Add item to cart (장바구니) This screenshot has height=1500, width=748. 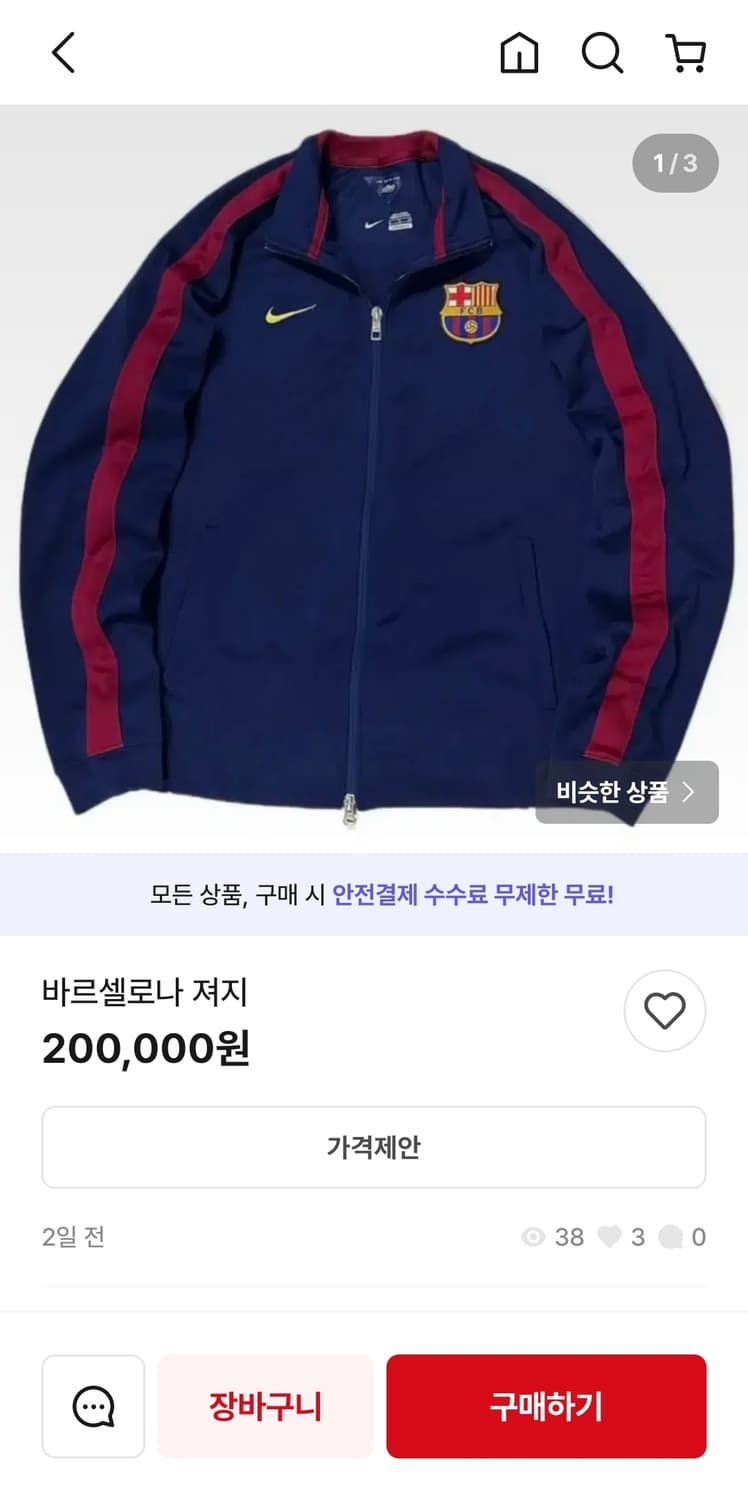click(266, 1406)
